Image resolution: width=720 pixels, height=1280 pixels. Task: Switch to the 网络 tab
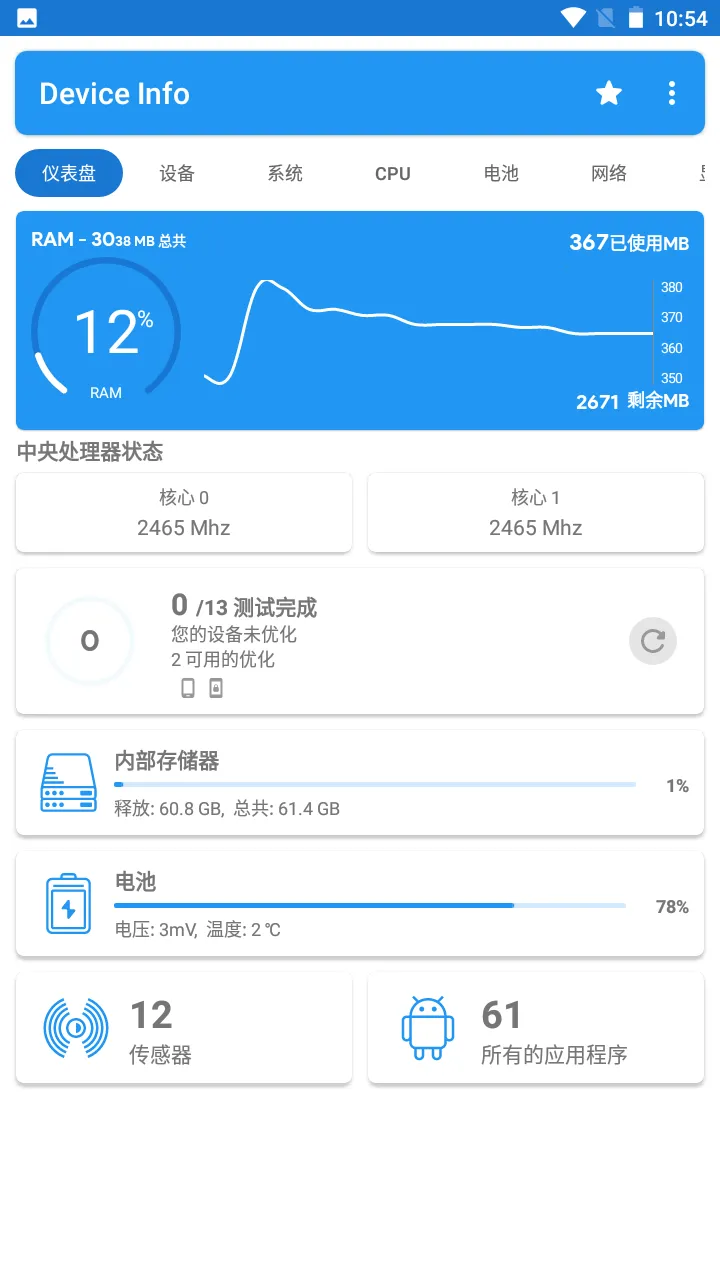(607, 173)
